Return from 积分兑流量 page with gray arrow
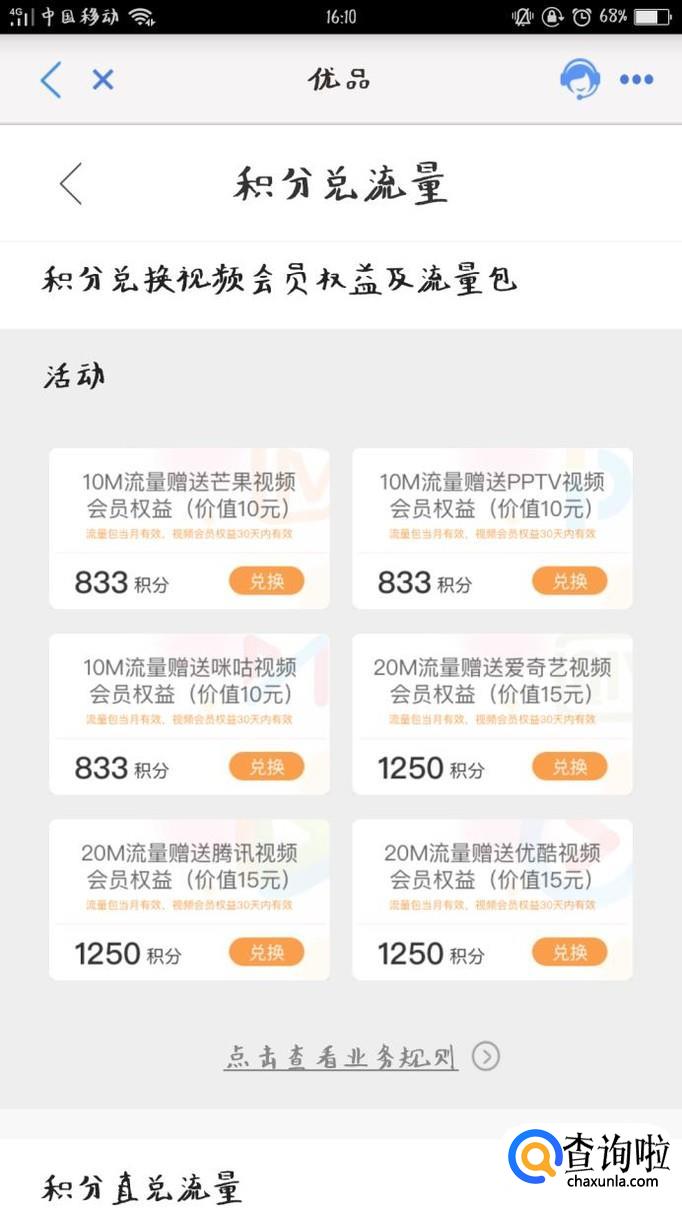 click(70, 184)
